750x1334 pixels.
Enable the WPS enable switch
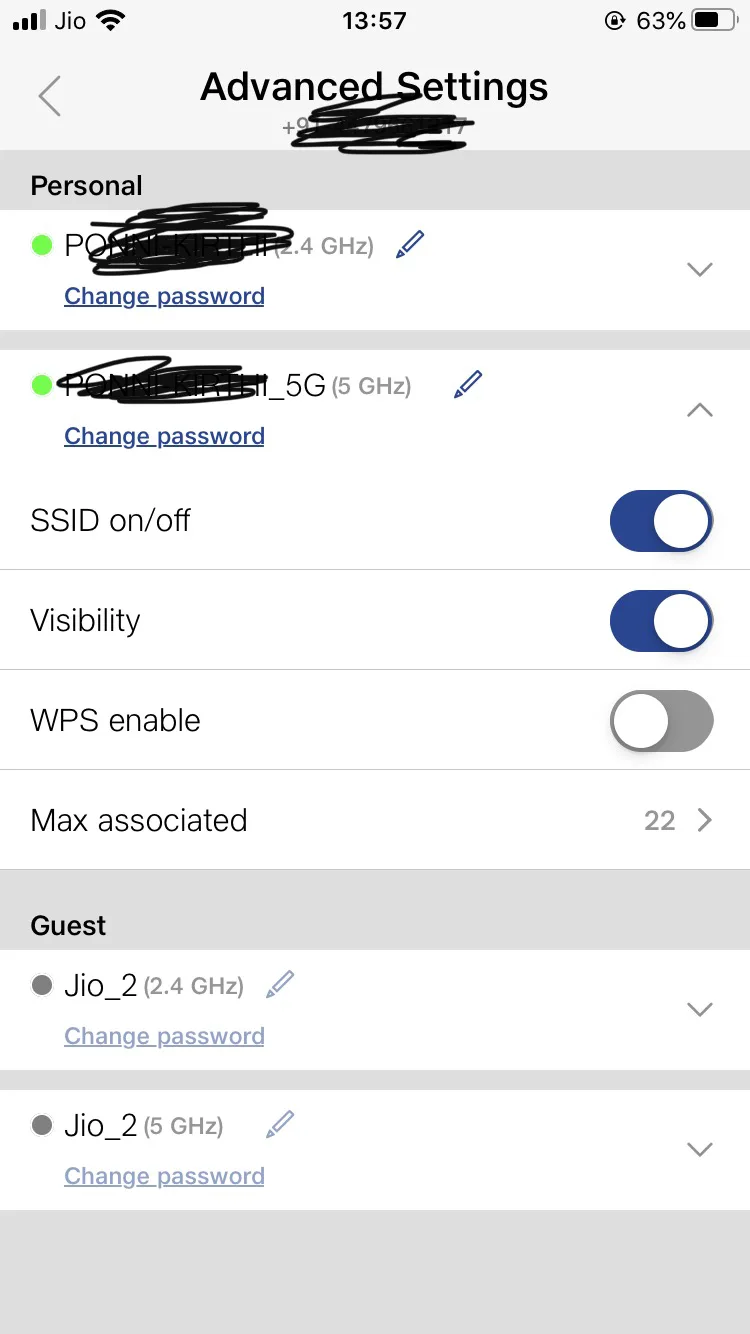coord(661,721)
